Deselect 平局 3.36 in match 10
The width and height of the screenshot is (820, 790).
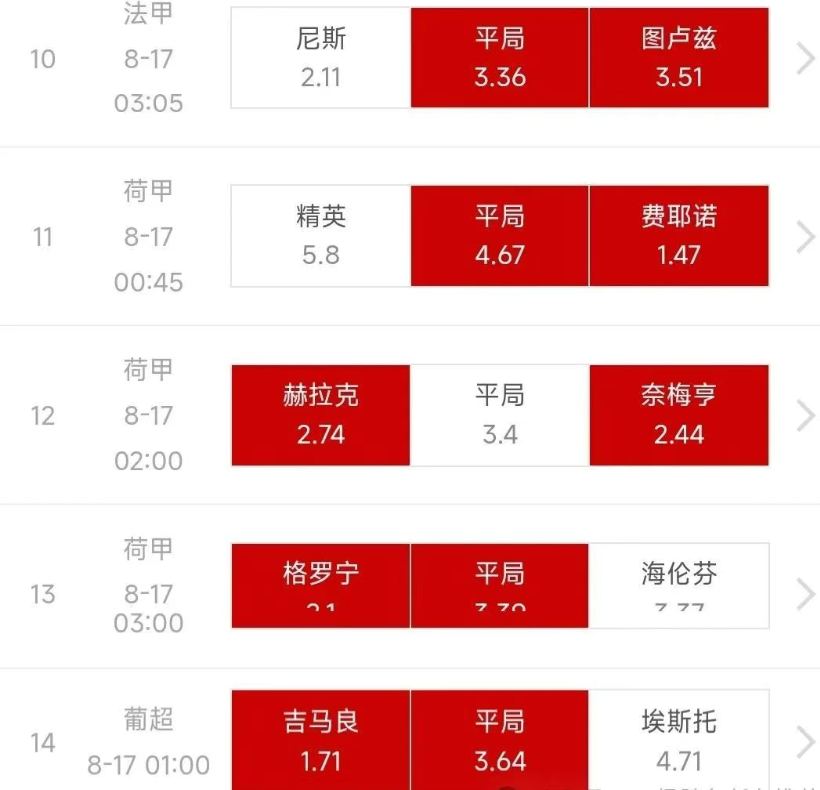pos(500,58)
